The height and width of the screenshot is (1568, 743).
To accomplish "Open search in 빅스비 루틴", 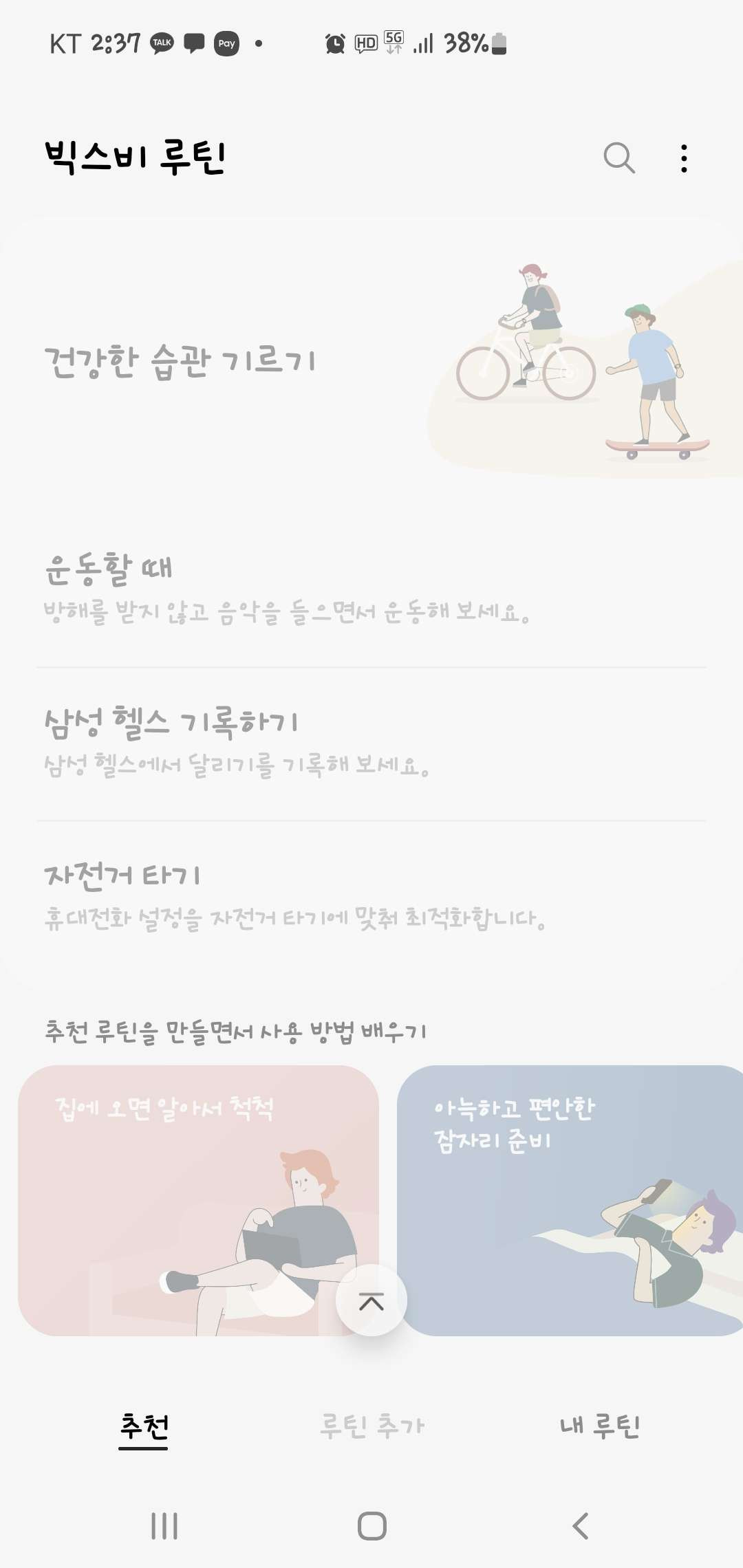I will click(x=618, y=158).
